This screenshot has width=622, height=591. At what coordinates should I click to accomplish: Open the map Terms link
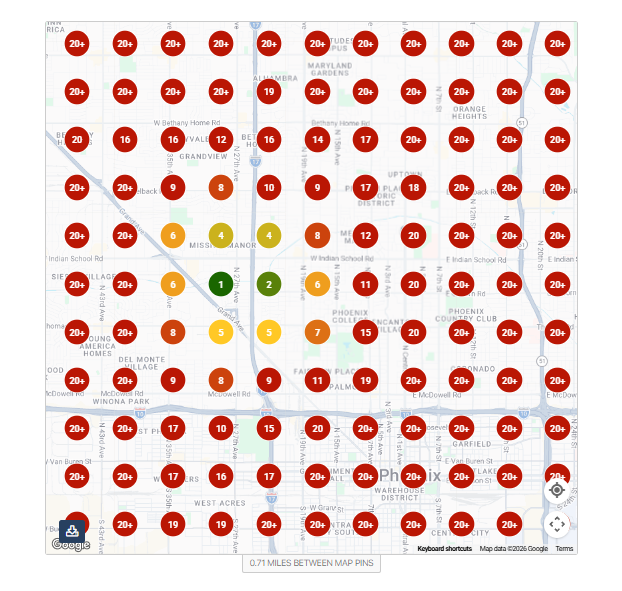[564, 548]
